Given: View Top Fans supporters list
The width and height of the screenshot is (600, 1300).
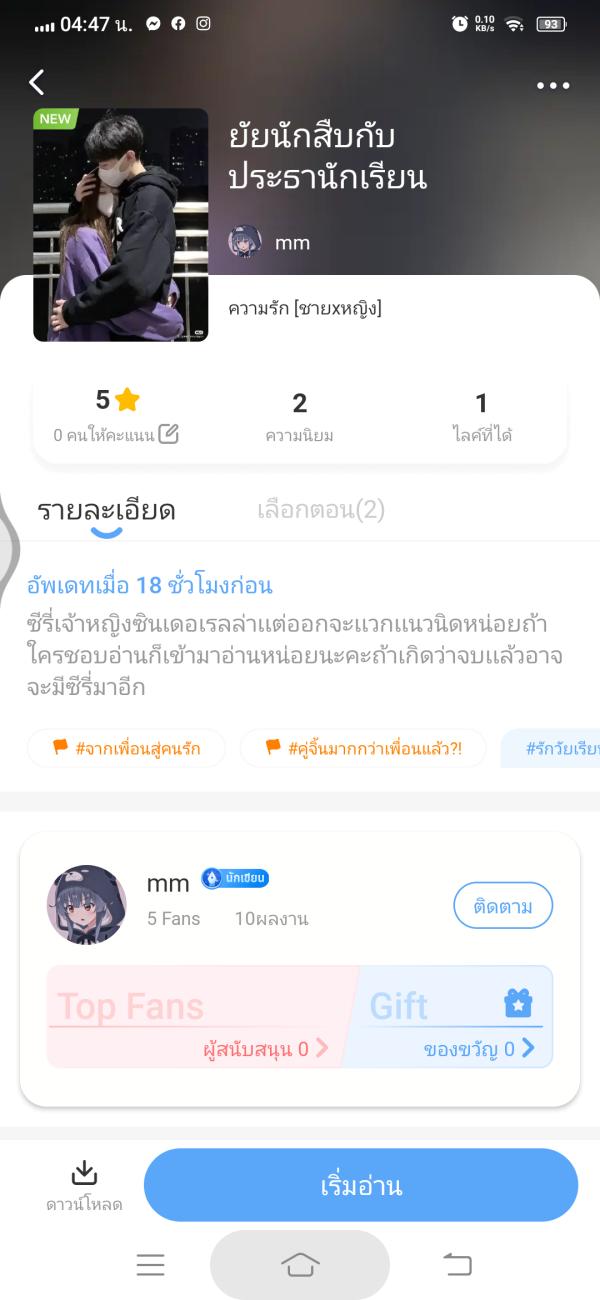Looking at the screenshot, I should pyautogui.click(x=200, y=1016).
